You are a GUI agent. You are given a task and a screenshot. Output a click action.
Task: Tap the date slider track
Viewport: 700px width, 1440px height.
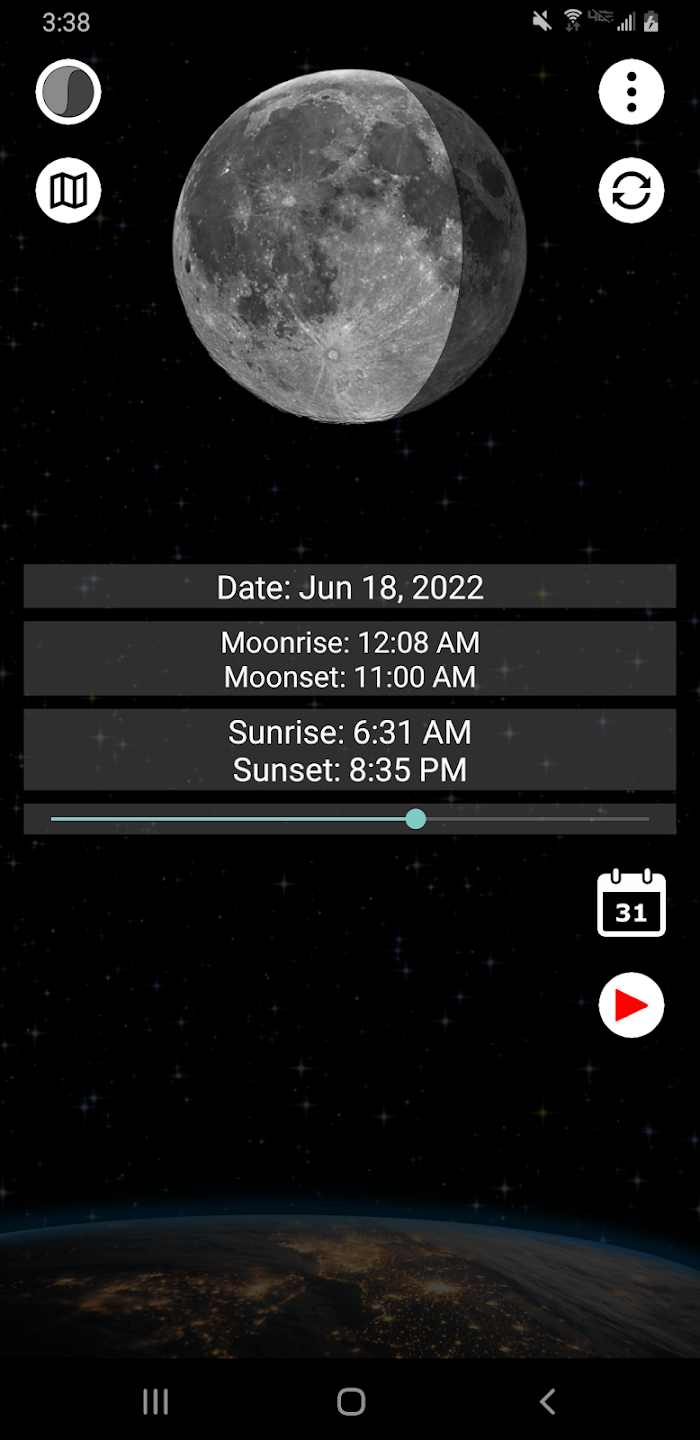[350, 819]
